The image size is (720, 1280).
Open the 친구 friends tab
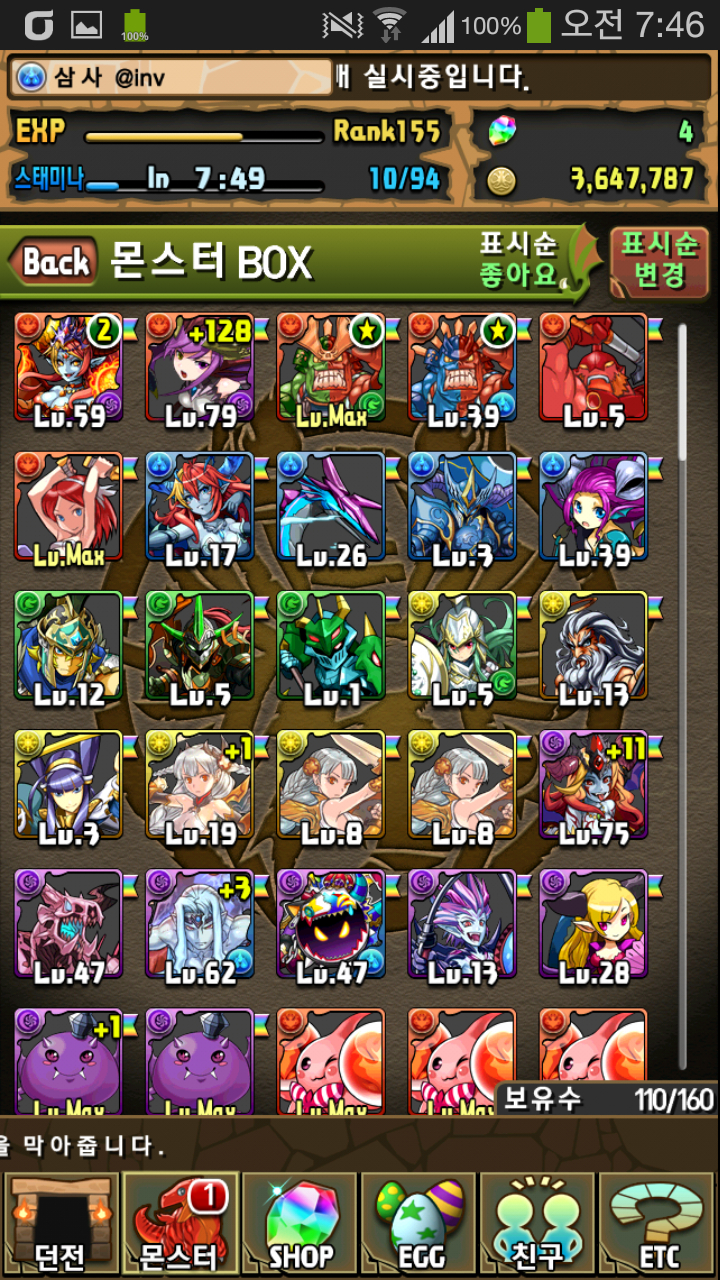[538, 1224]
